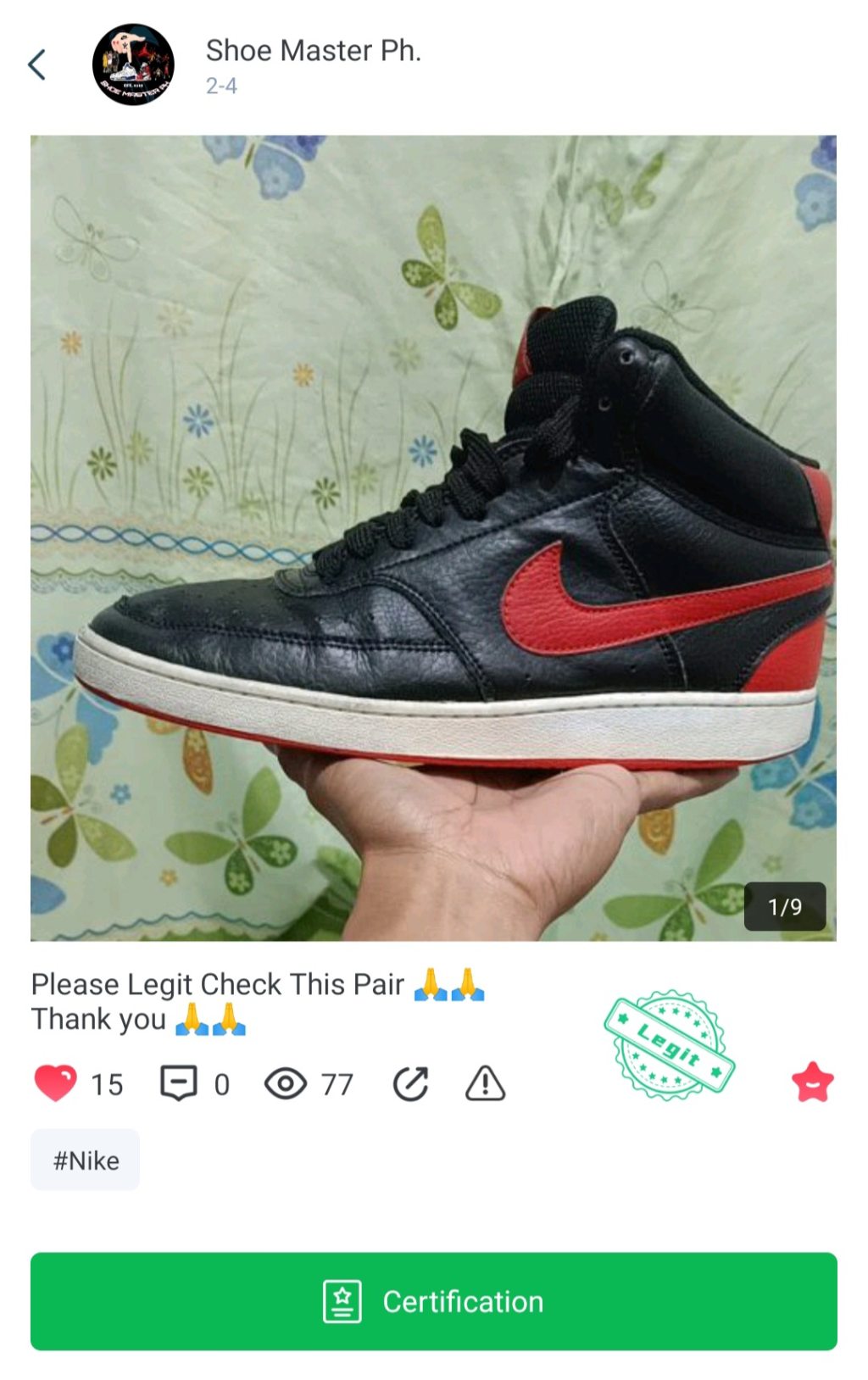The height and width of the screenshot is (1380, 868).
Task: Report this post via warning triangle
Action: coord(485,1083)
